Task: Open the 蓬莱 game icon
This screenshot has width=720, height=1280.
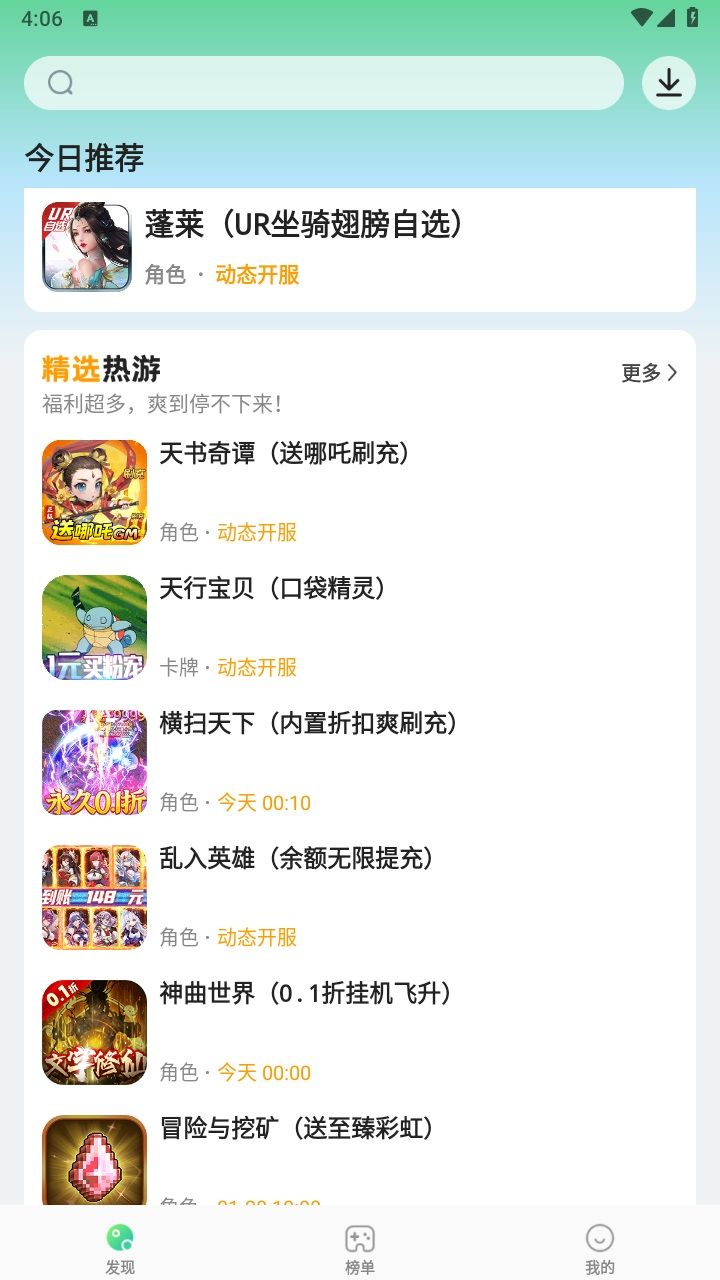Action: (85, 246)
